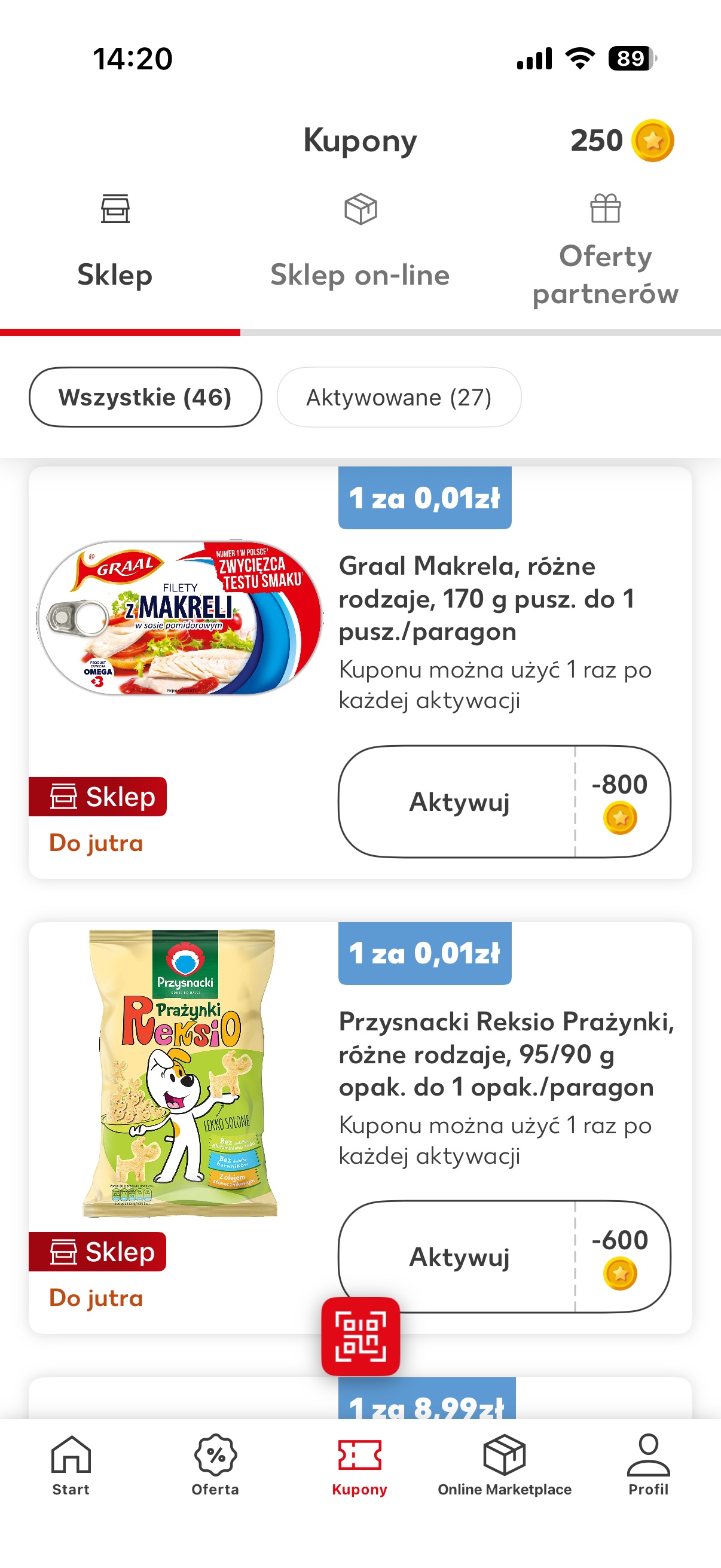Open the red QR code scanner button
This screenshot has height=1568, width=721.
pos(360,1336)
